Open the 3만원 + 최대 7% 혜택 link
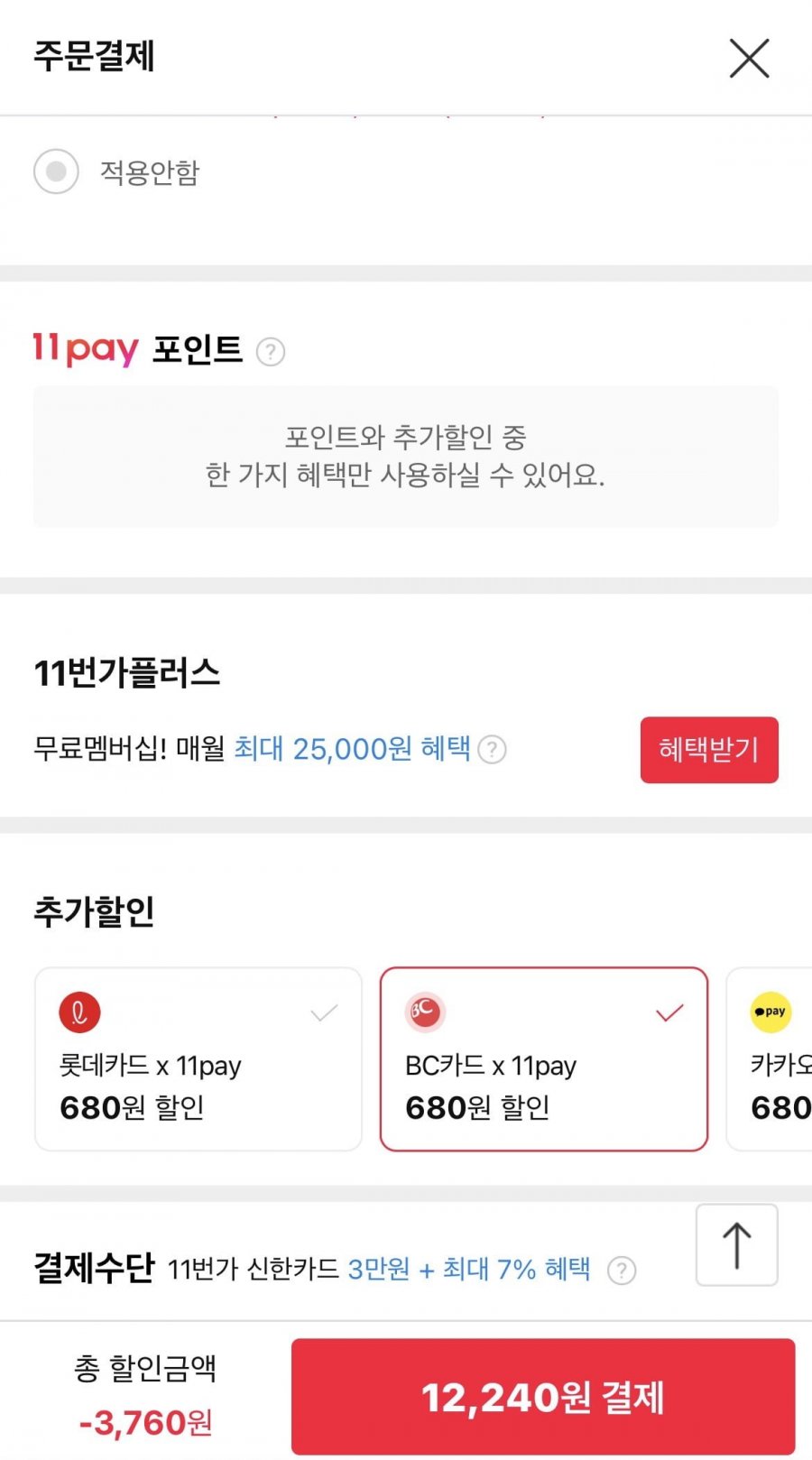Viewport: 812px width, 1460px height. (x=468, y=1270)
